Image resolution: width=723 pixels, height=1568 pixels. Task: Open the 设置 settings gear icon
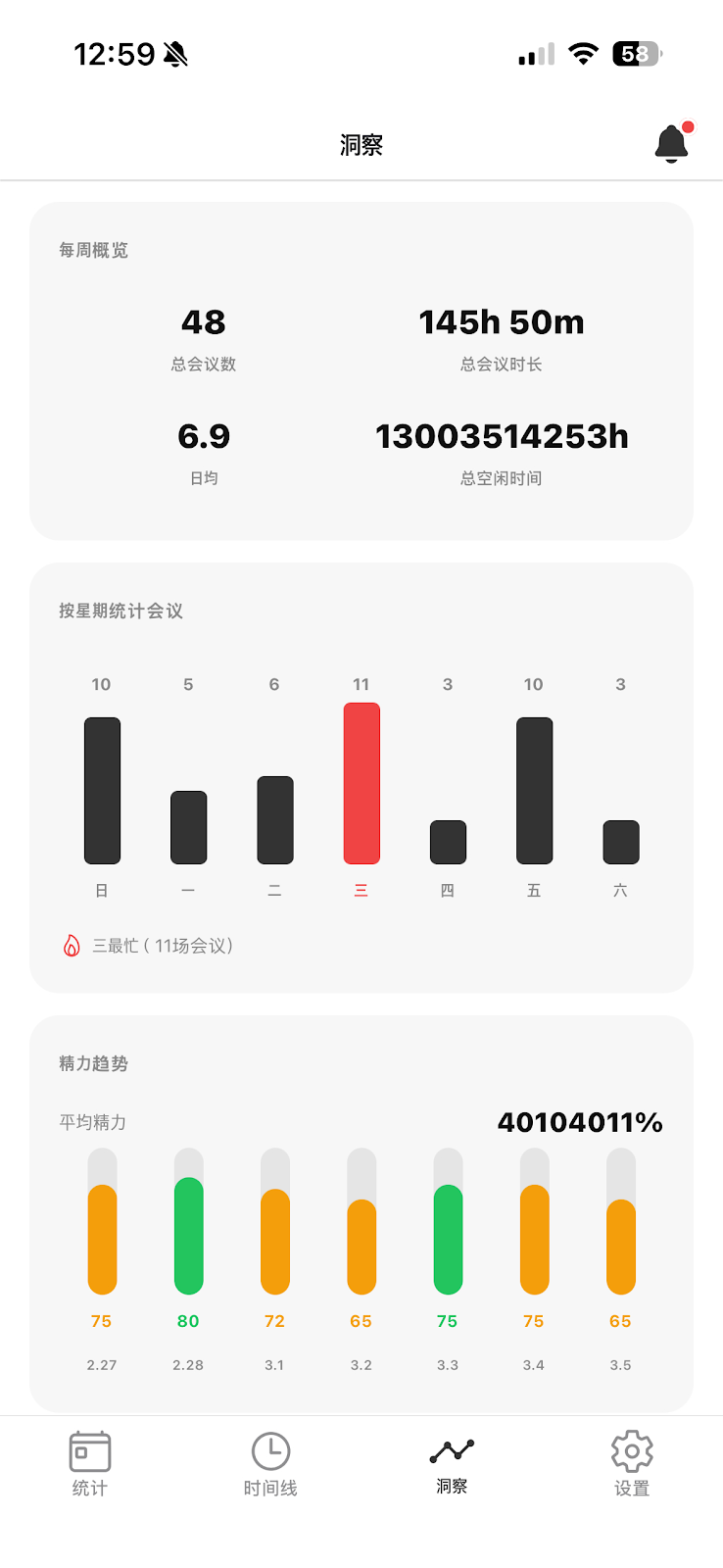(632, 1460)
